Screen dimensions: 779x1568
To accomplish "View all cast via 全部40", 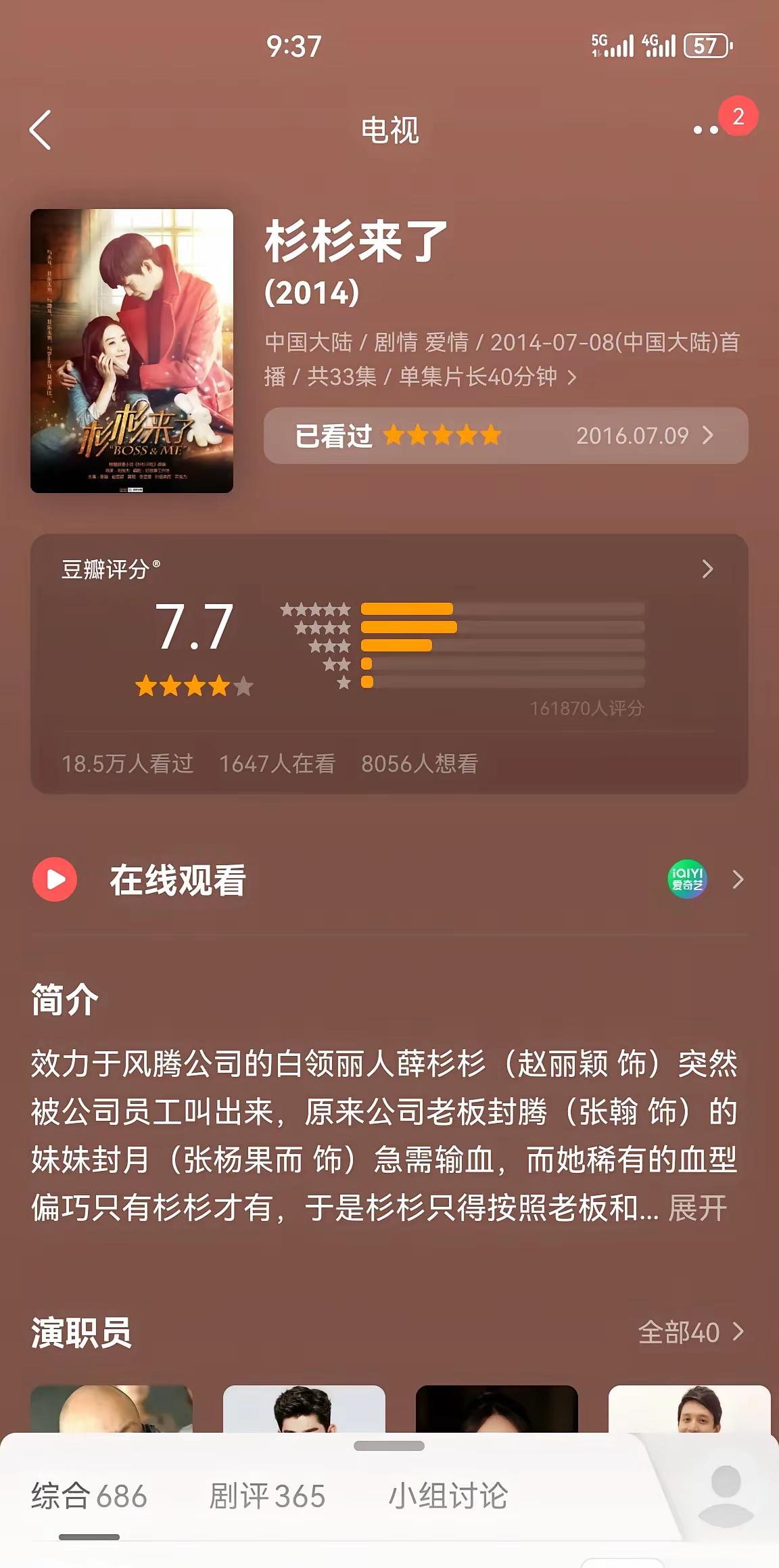I will point(690,1332).
